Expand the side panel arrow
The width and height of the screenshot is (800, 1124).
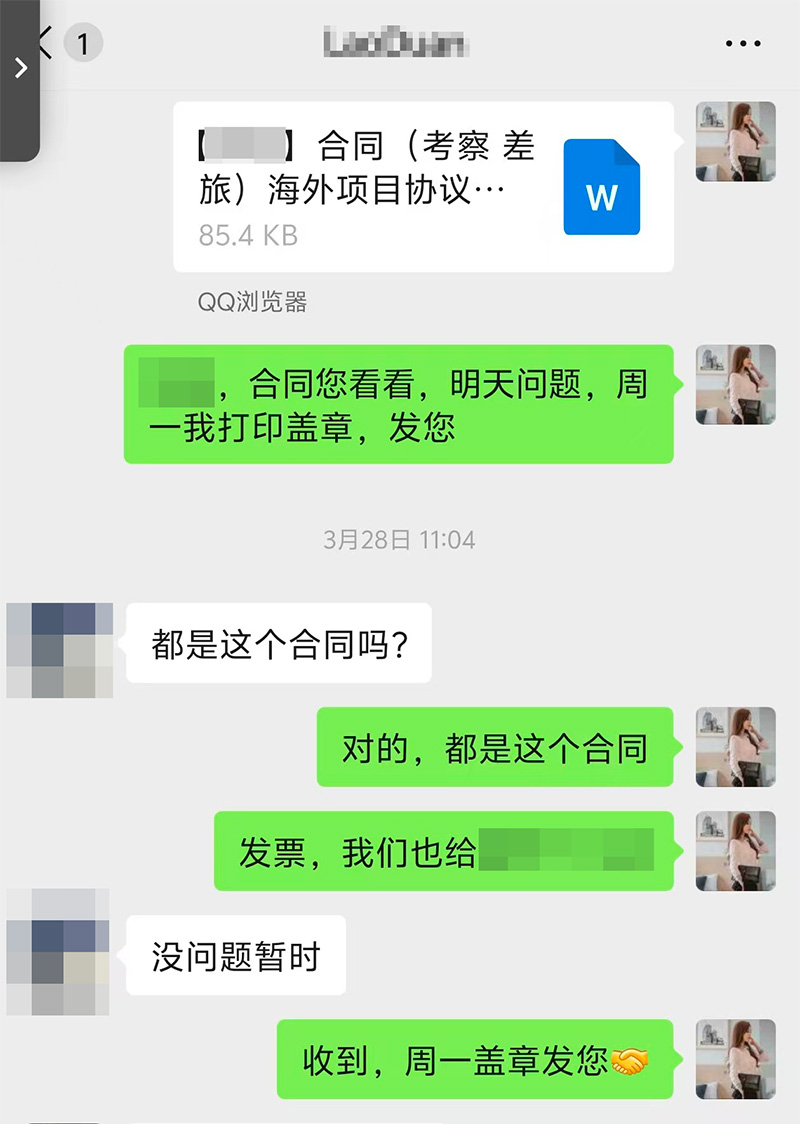(19, 68)
